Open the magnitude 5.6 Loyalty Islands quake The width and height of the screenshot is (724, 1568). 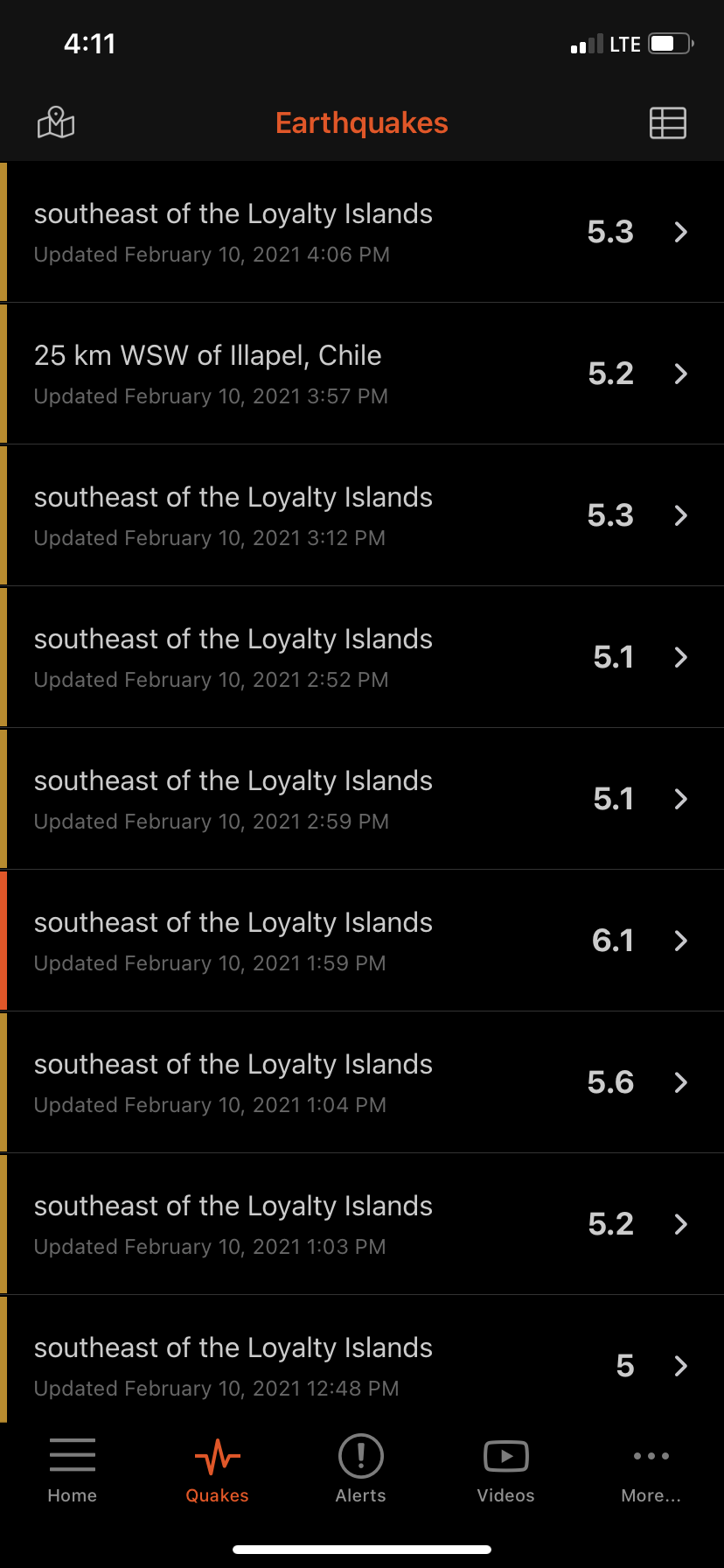click(x=362, y=1082)
